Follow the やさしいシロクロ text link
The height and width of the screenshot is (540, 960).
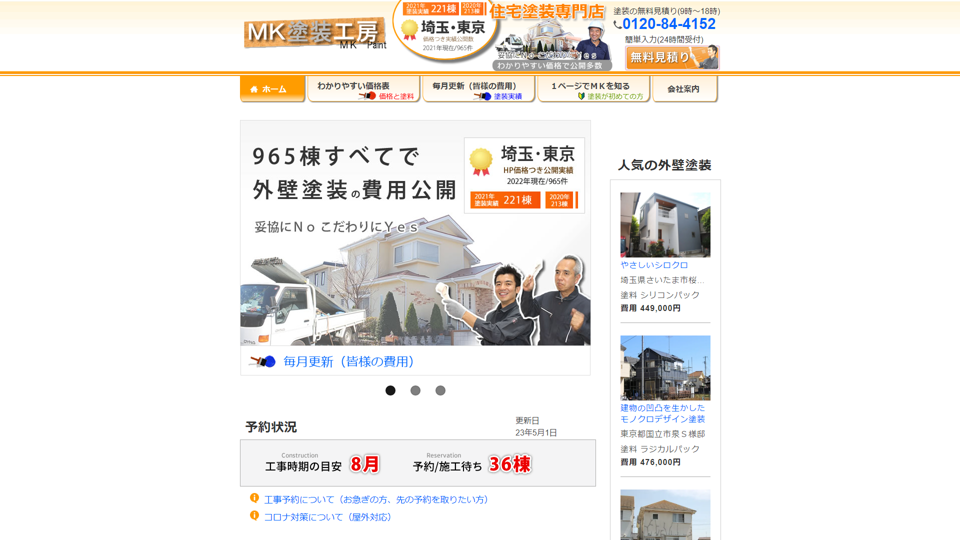[x=654, y=265]
